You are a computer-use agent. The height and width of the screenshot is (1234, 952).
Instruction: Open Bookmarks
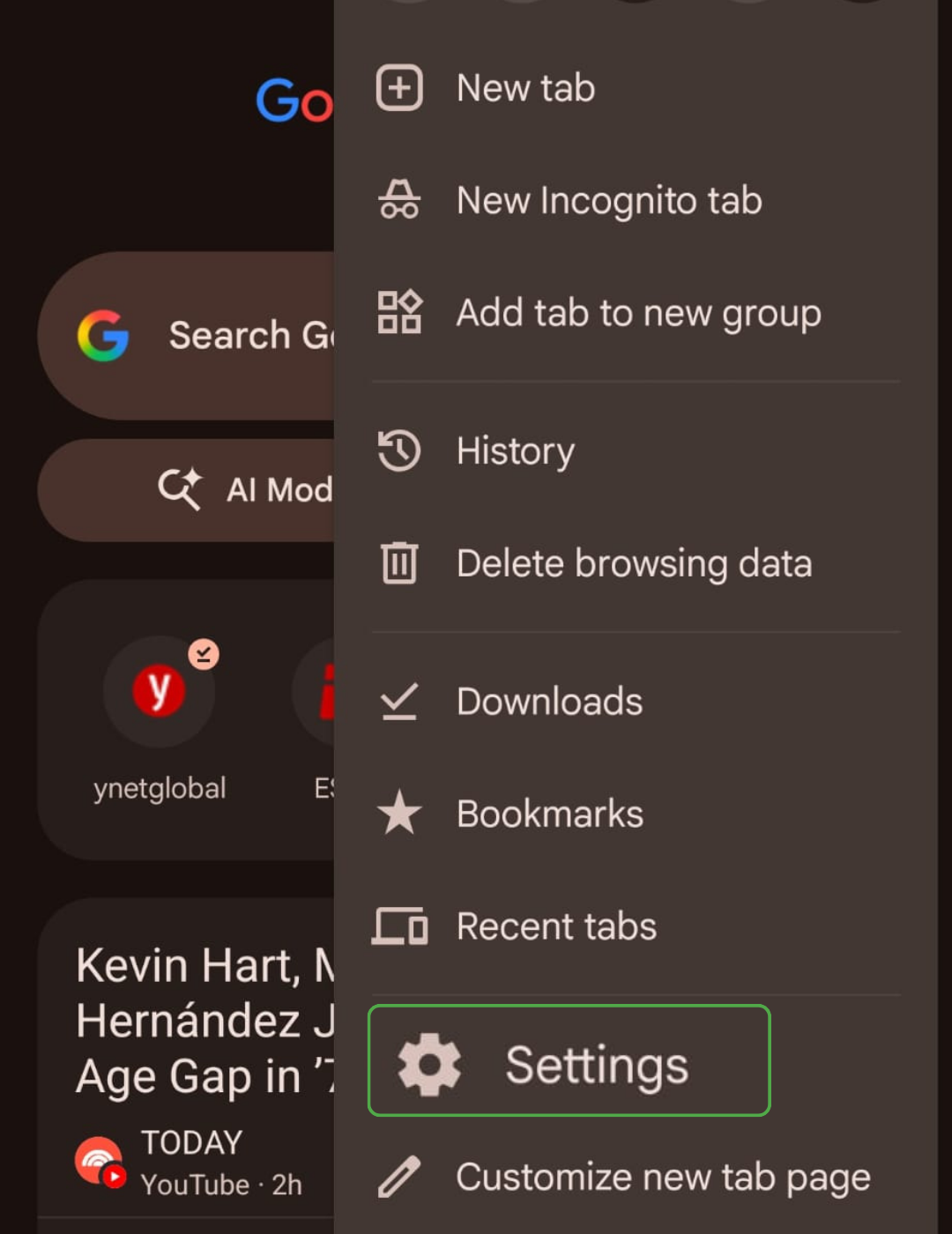[635, 814]
